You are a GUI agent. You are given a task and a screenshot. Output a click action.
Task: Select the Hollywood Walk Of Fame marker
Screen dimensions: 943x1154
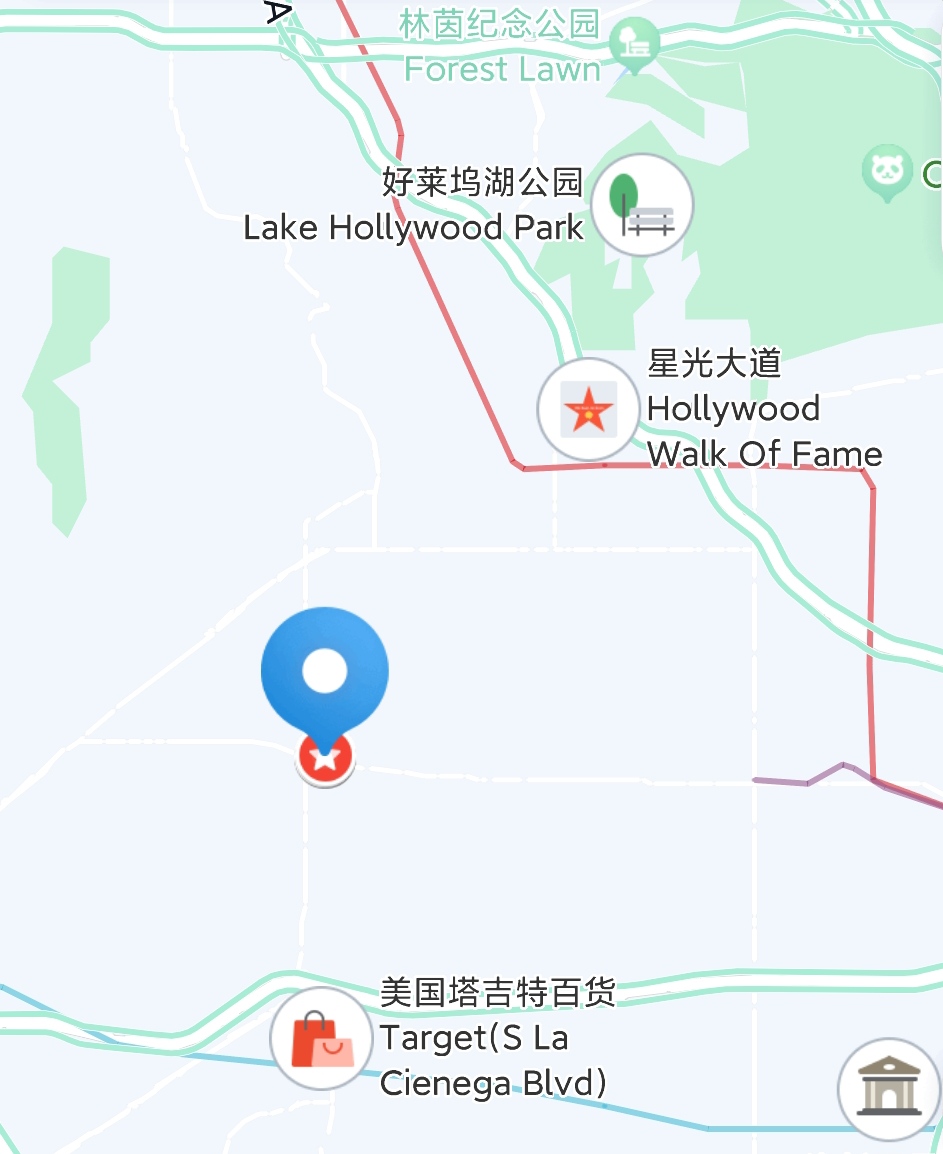click(588, 409)
